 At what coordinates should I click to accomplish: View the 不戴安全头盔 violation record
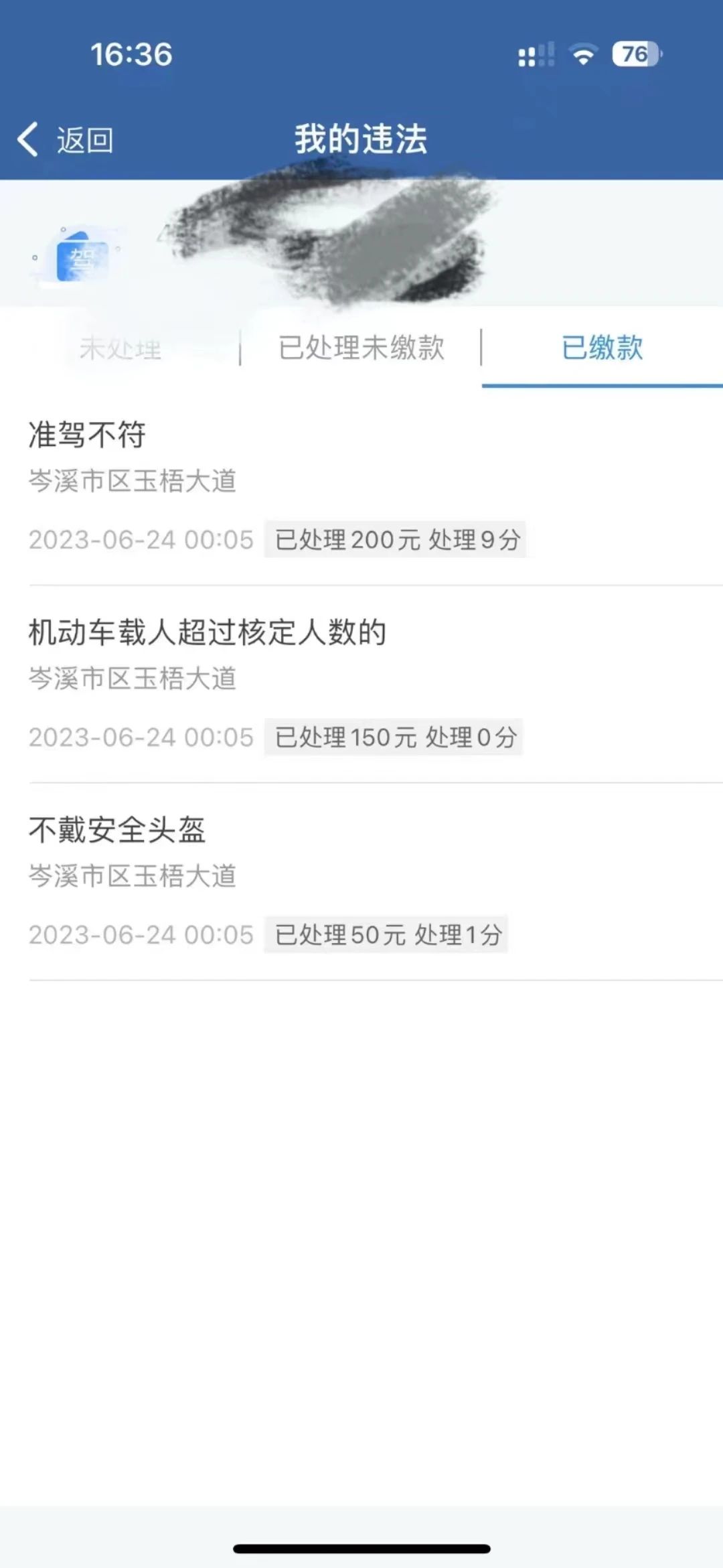(x=361, y=881)
